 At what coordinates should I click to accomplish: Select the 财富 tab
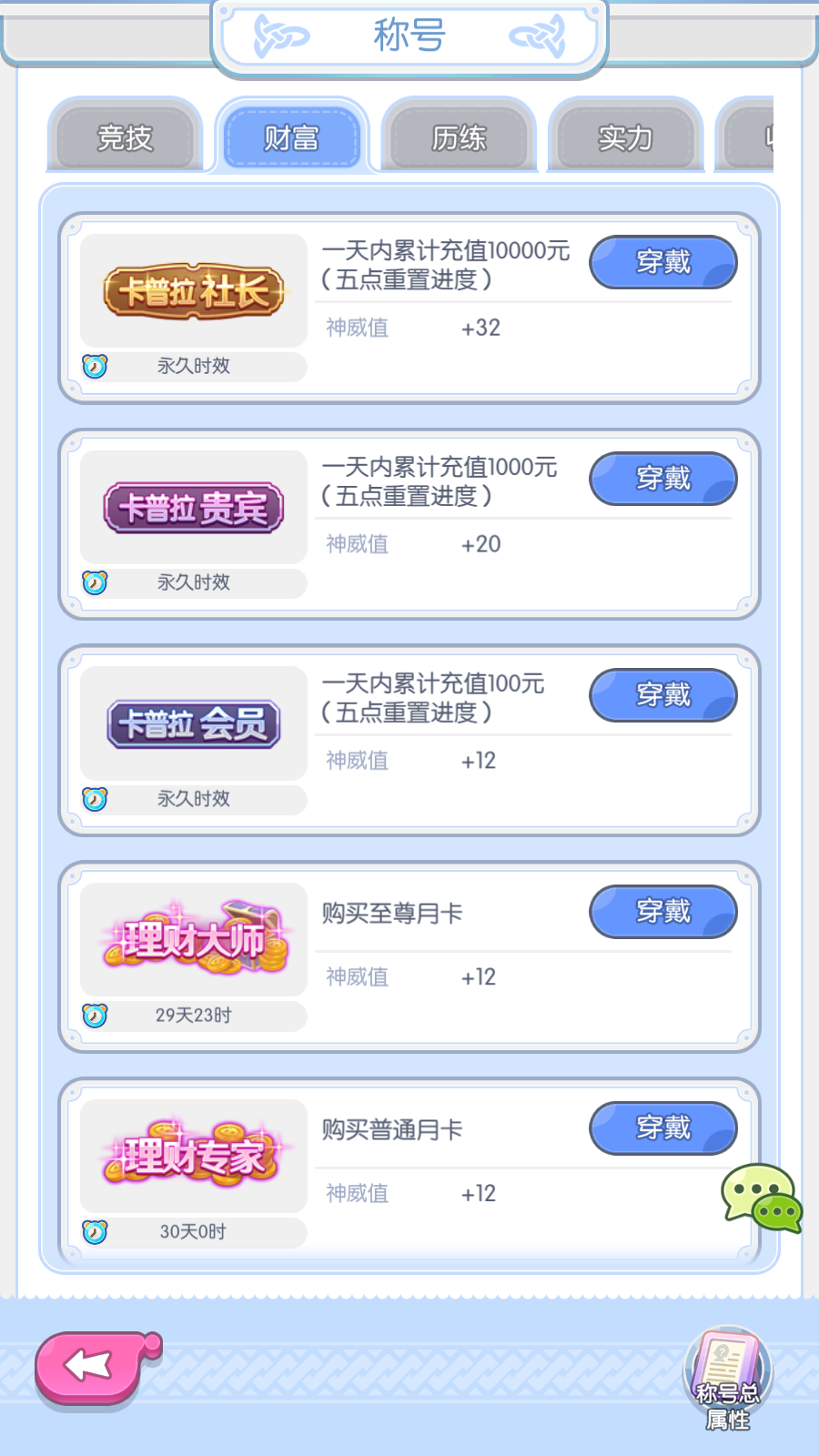tap(291, 137)
